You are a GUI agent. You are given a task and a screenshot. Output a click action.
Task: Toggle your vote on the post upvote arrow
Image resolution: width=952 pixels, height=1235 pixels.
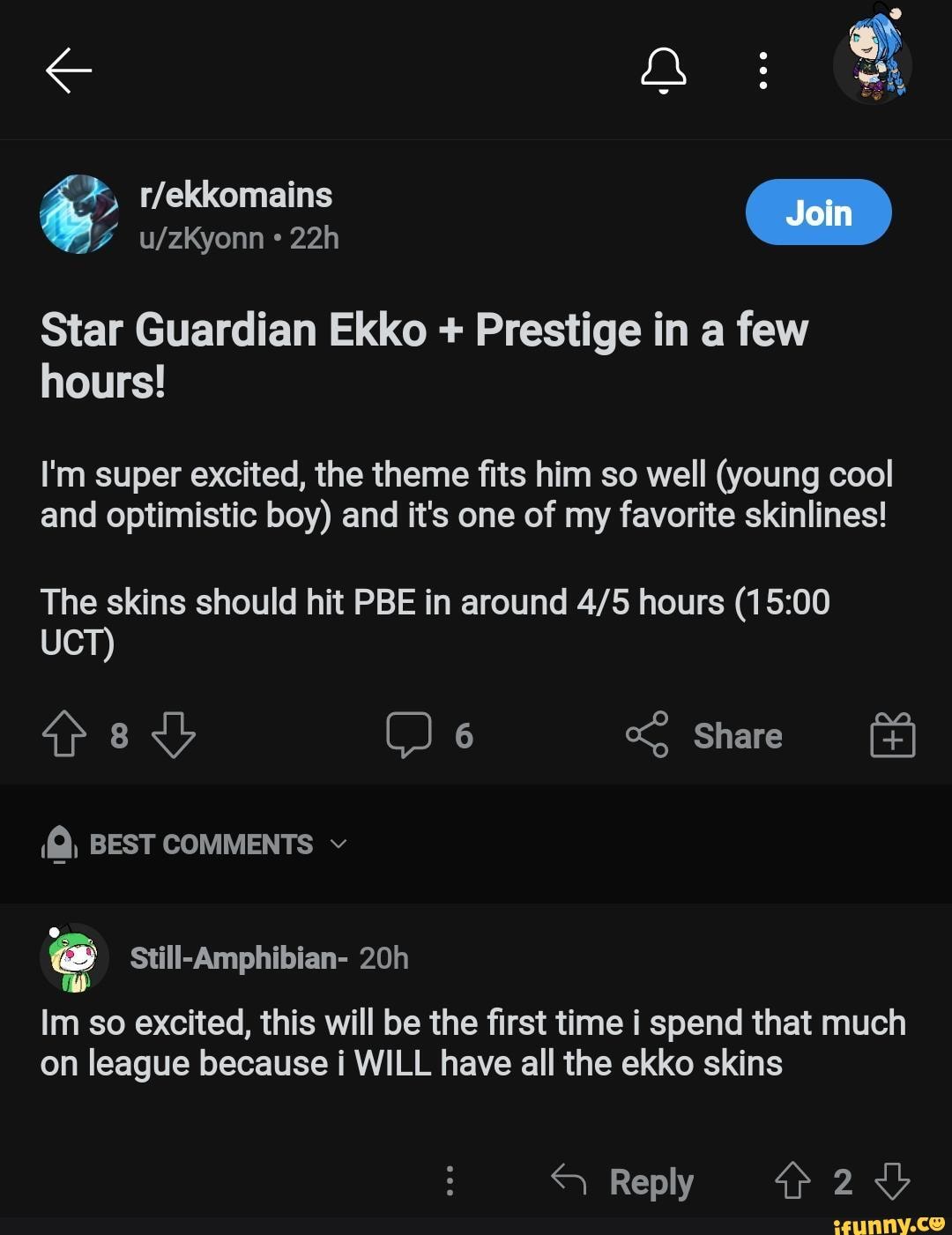pyautogui.click(x=62, y=736)
